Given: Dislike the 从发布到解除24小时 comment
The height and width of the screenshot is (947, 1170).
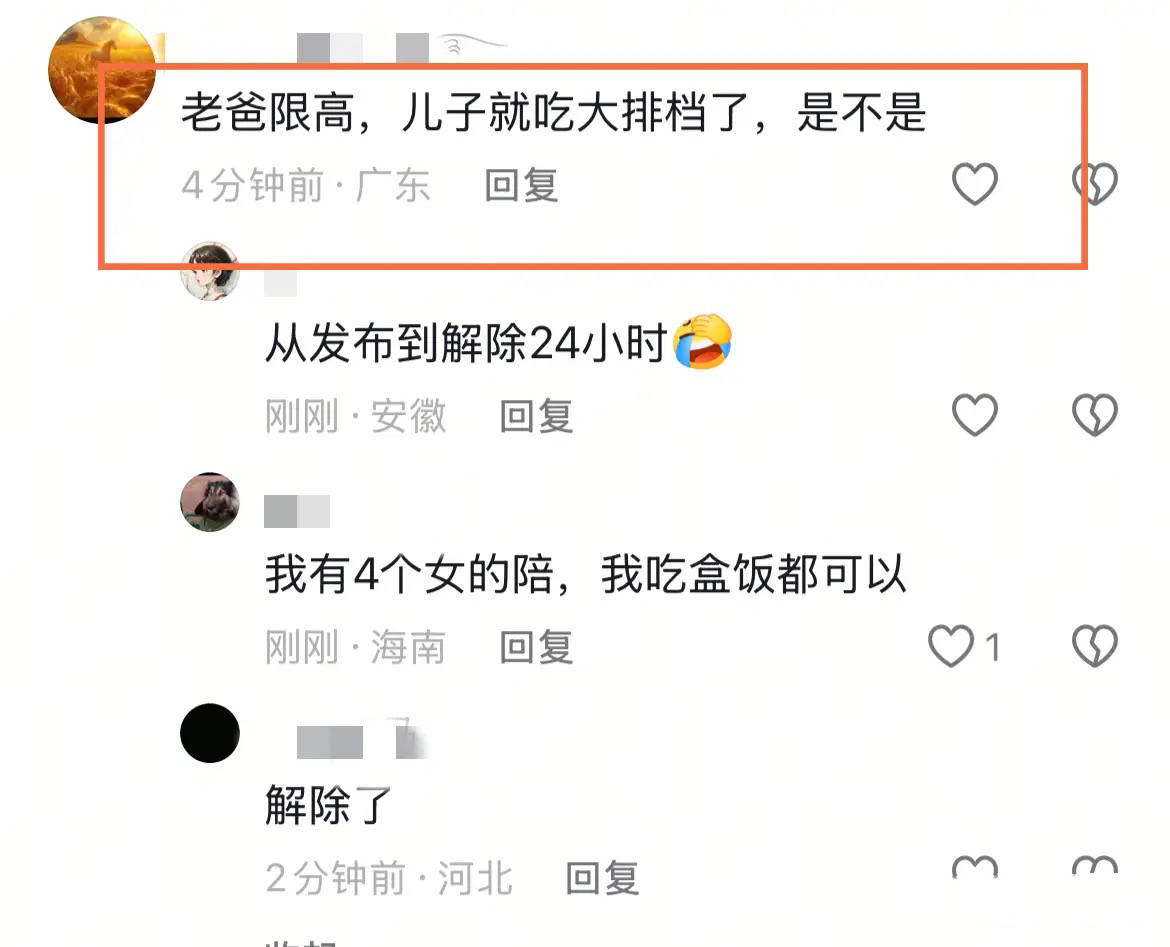Looking at the screenshot, I should pos(1094,416).
